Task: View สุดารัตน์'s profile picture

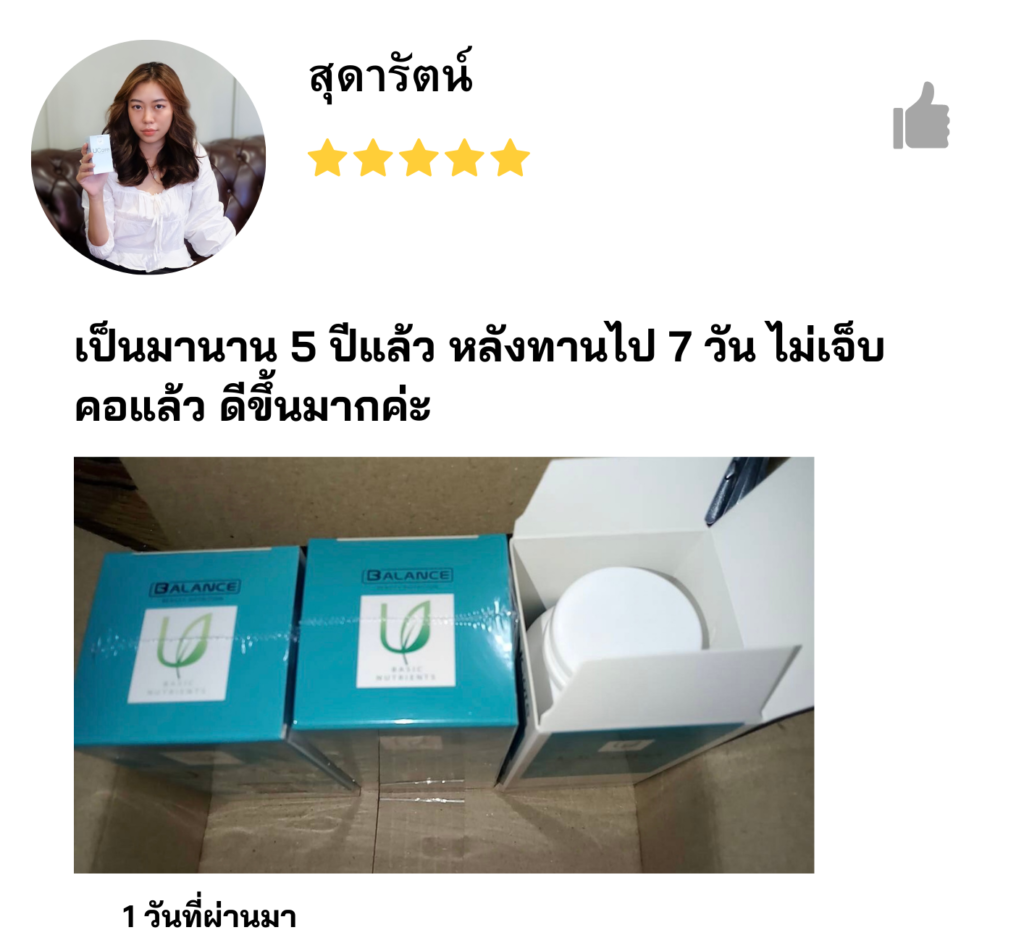Action: (148, 157)
